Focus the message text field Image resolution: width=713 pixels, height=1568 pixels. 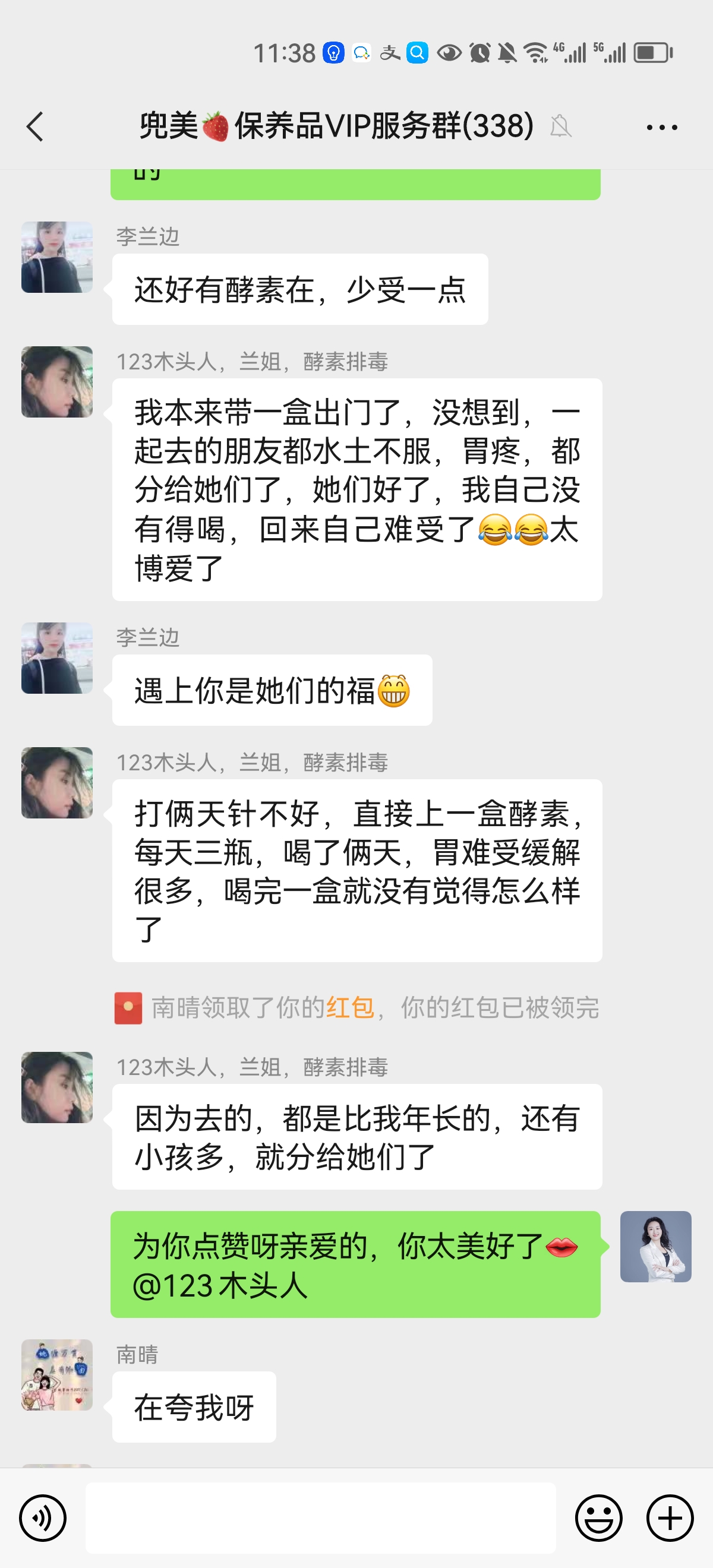[x=320, y=1518]
